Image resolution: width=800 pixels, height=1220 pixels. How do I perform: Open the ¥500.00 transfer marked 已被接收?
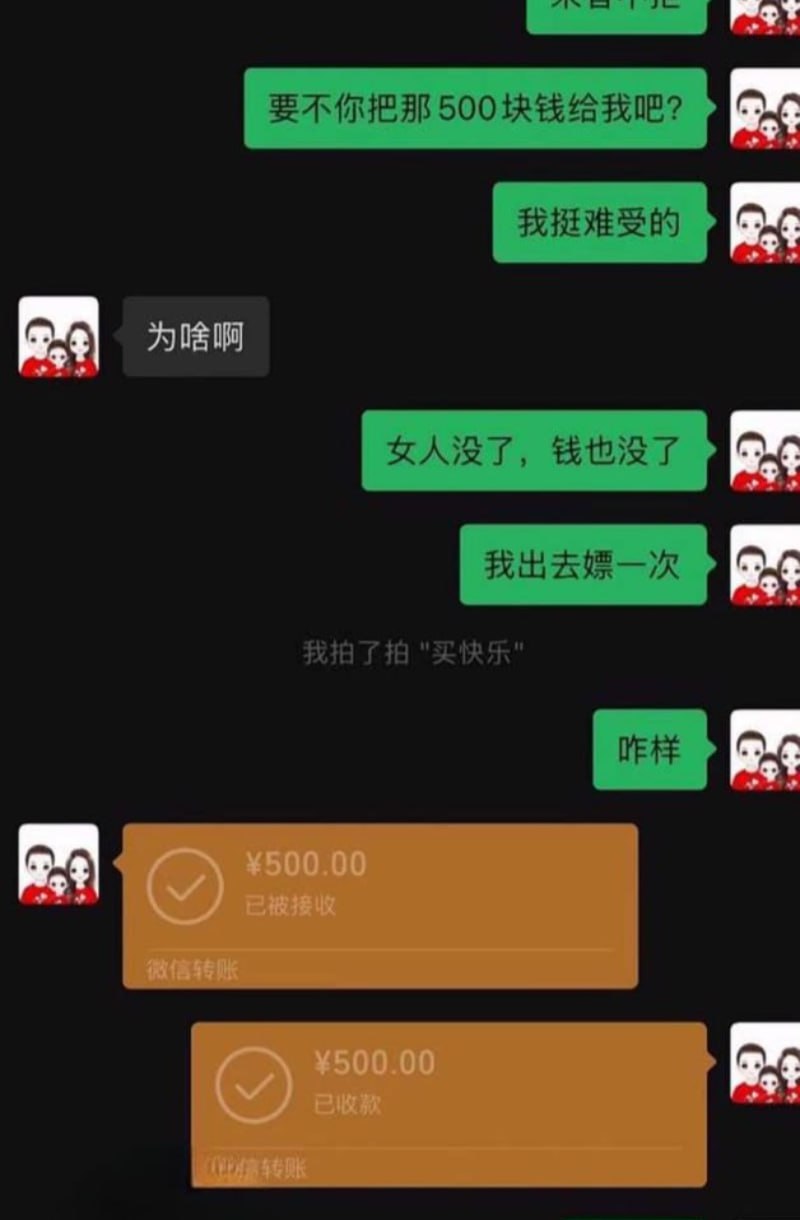[380, 905]
